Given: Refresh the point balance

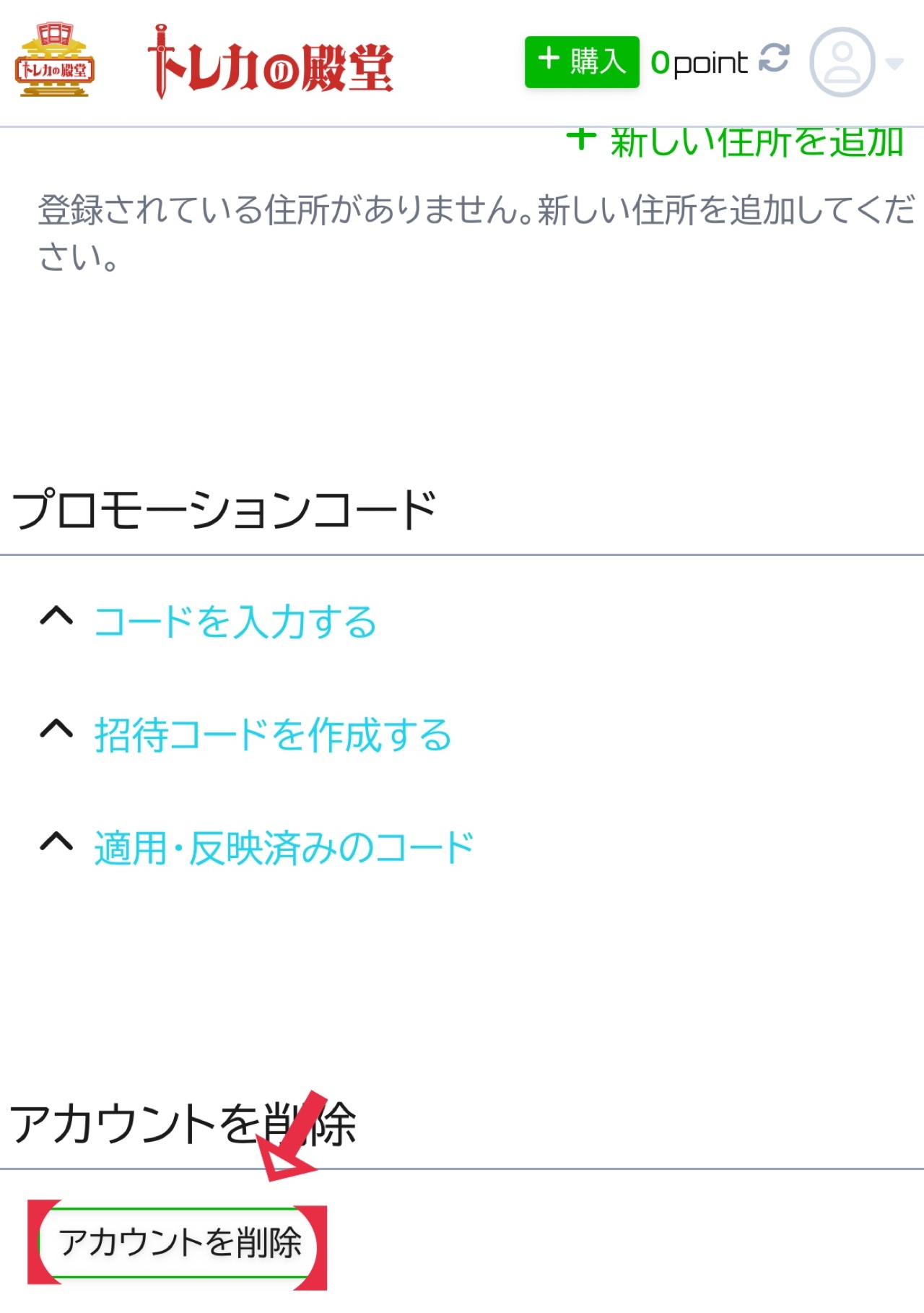Looking at the screenshot, I should 774,59.
